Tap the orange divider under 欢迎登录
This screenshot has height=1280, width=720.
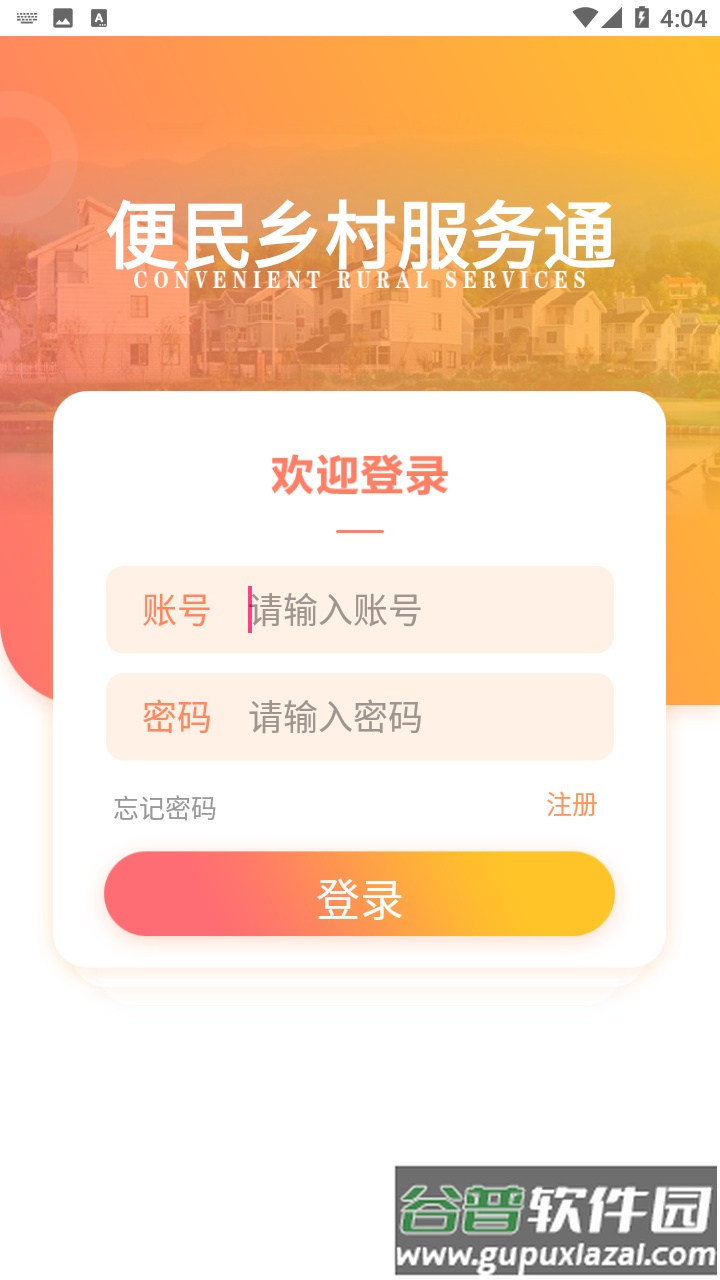tap(360, 532)
